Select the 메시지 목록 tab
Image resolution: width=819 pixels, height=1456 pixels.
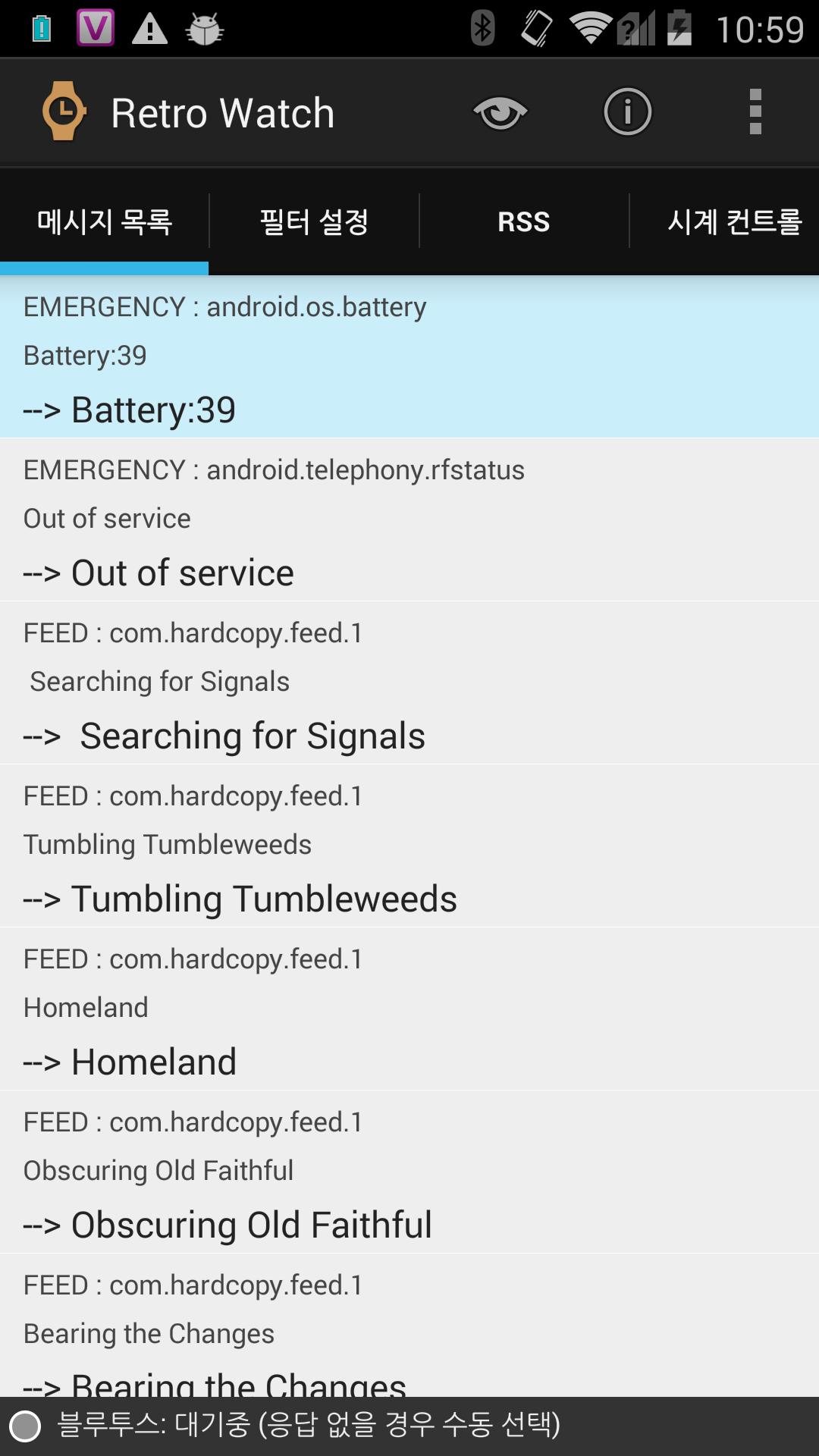pos(104,221)
